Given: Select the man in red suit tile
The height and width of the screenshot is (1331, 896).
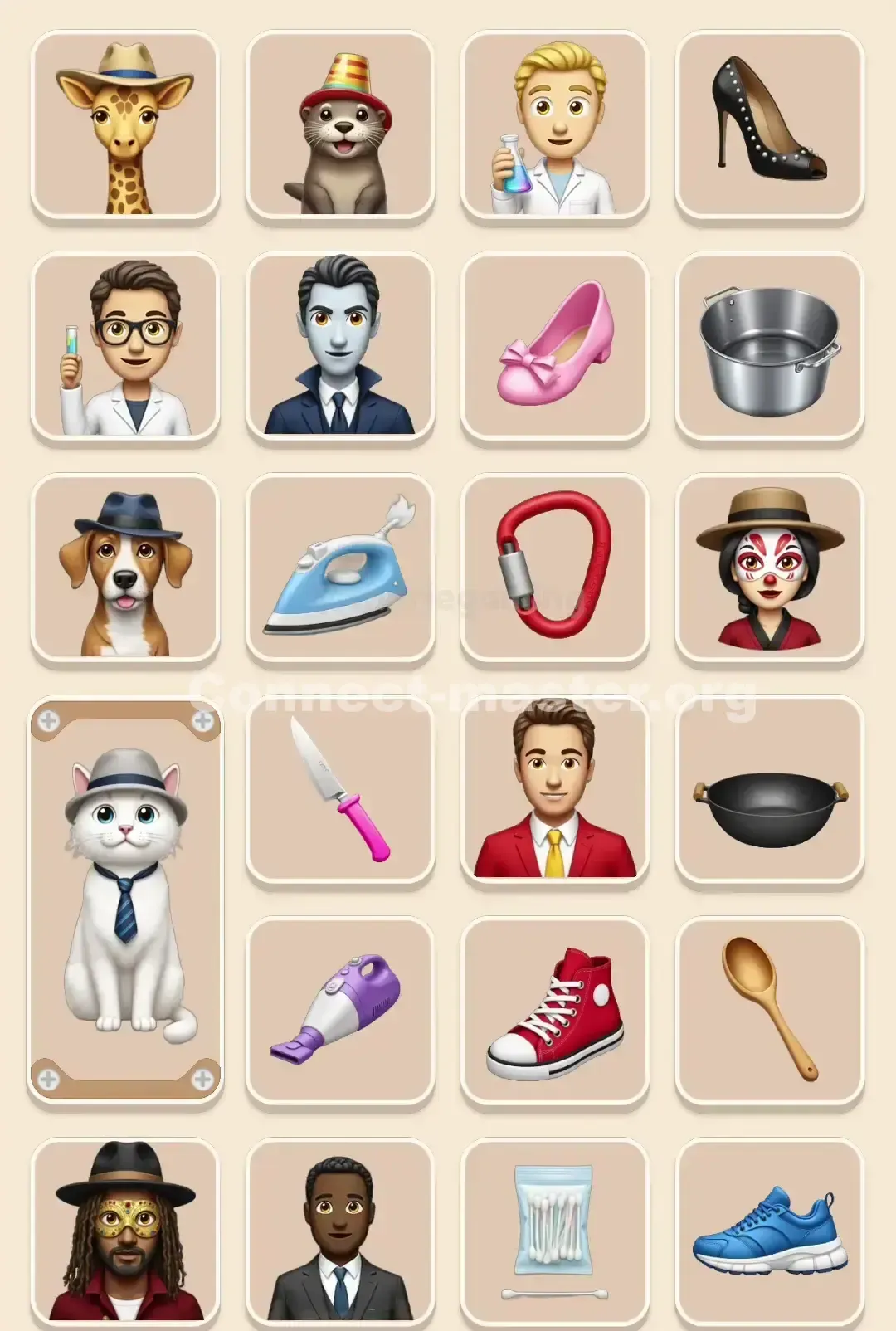Looking at the screenshot, I should coord(554,791).
